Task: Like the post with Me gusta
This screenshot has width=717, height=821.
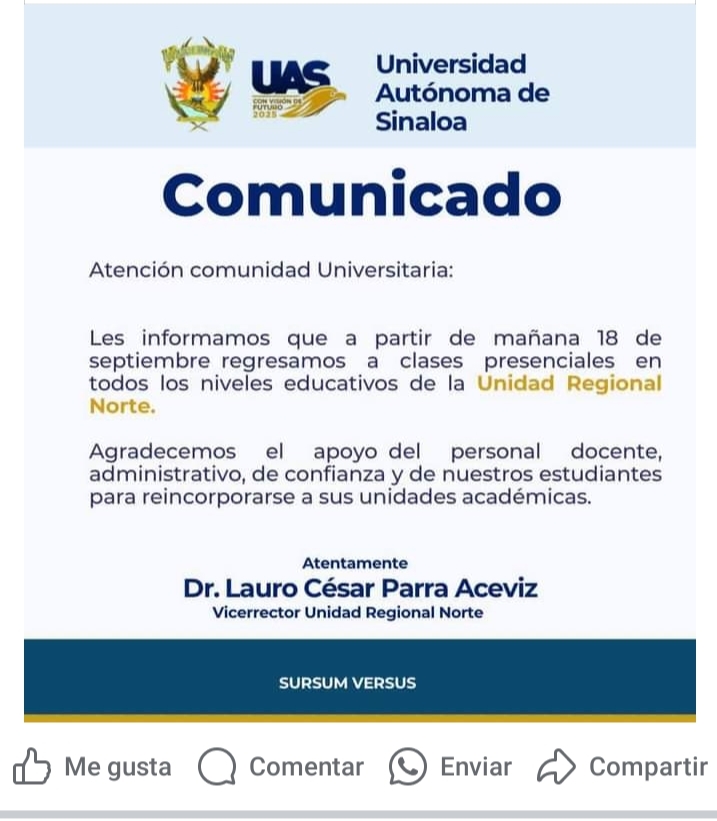Action: (92, 767)
